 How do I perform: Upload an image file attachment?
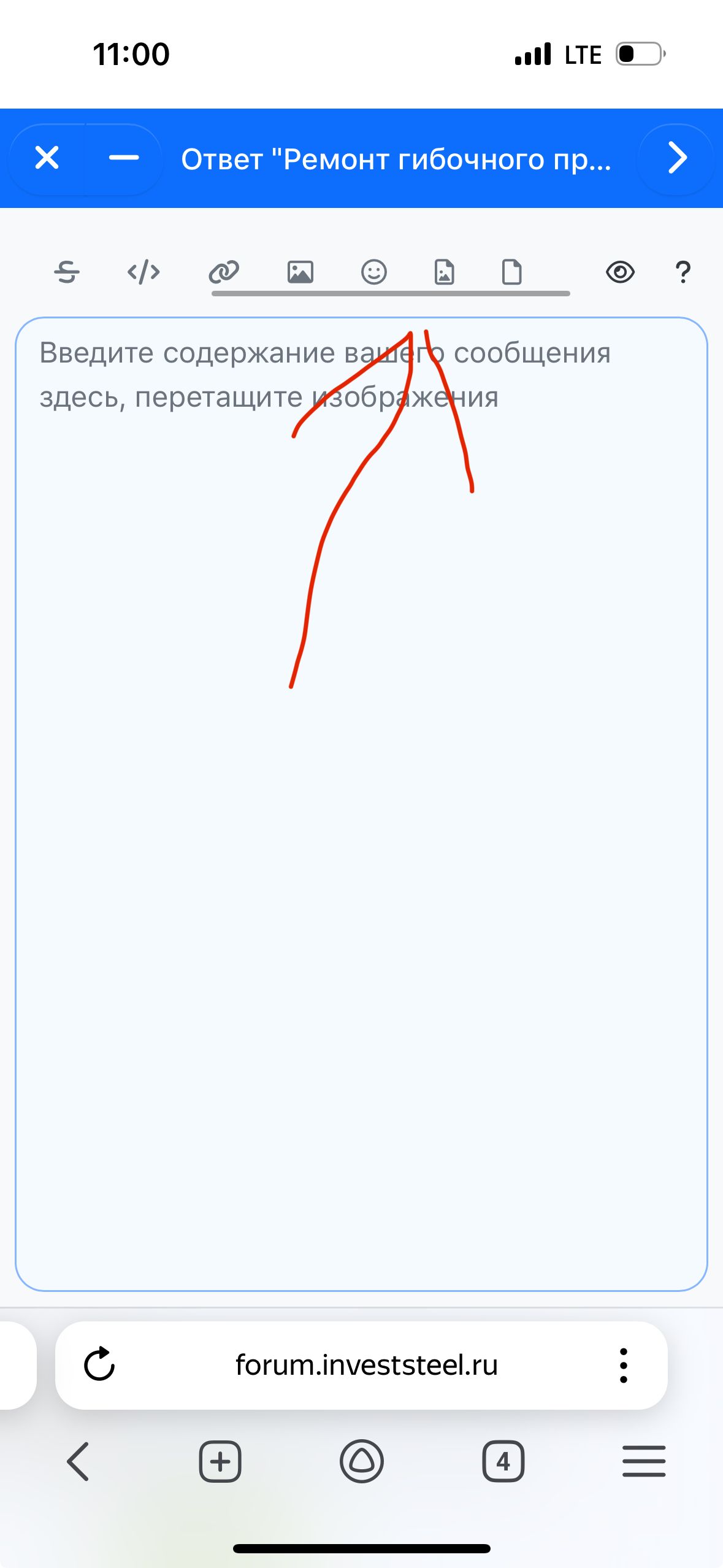click(x=445, y=272)
